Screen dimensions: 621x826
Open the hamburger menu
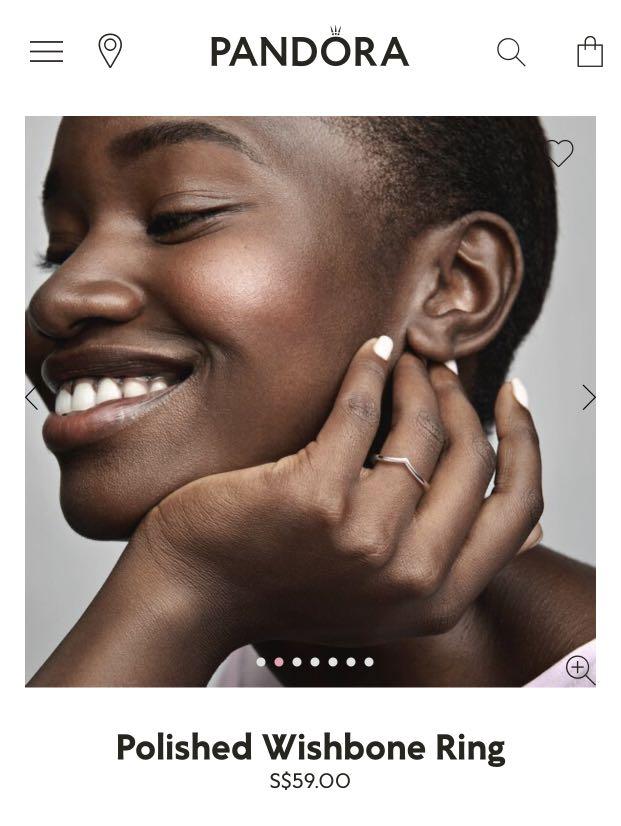coord(46,52)
